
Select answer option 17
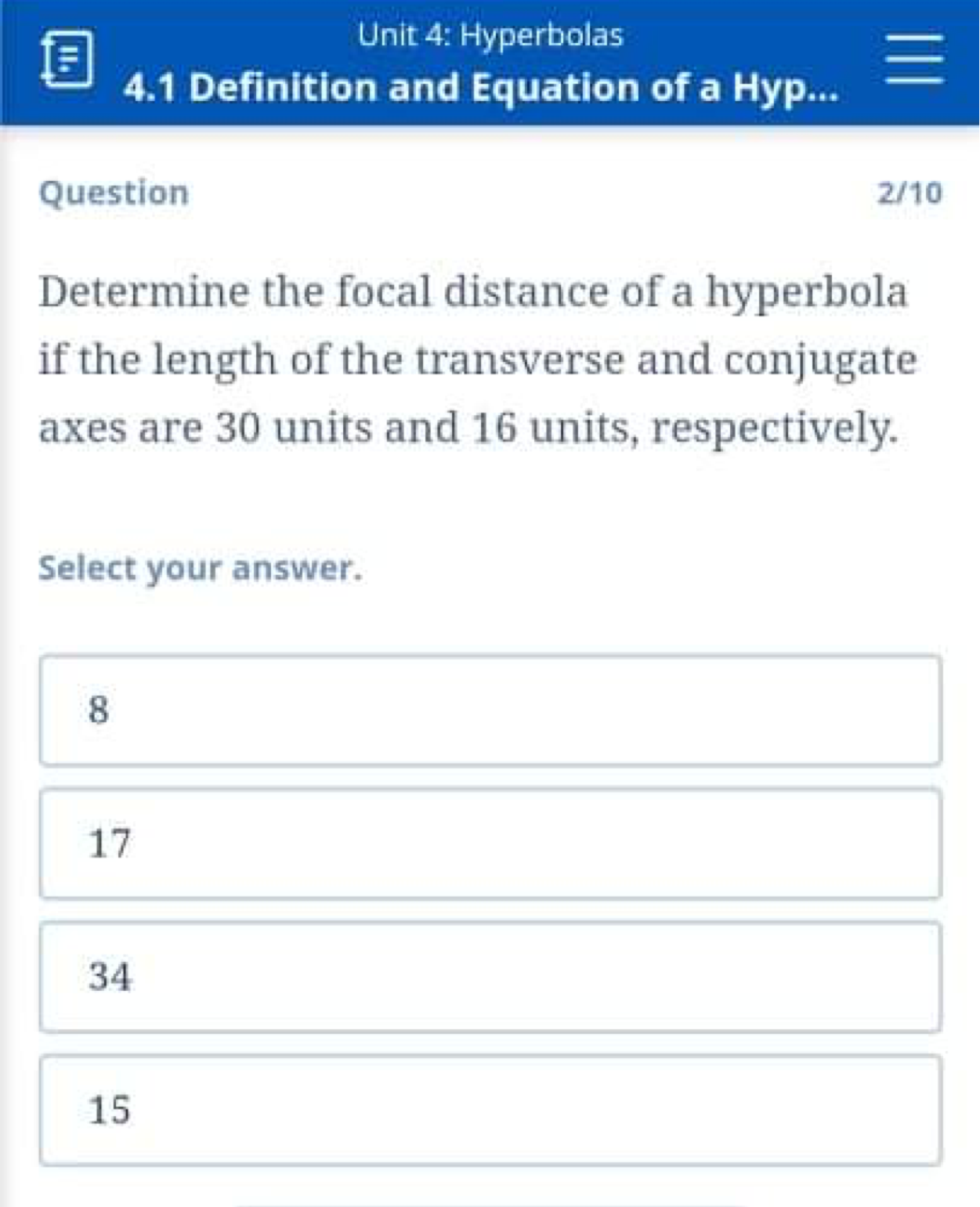pyautogui.click(x=490, y=844)
